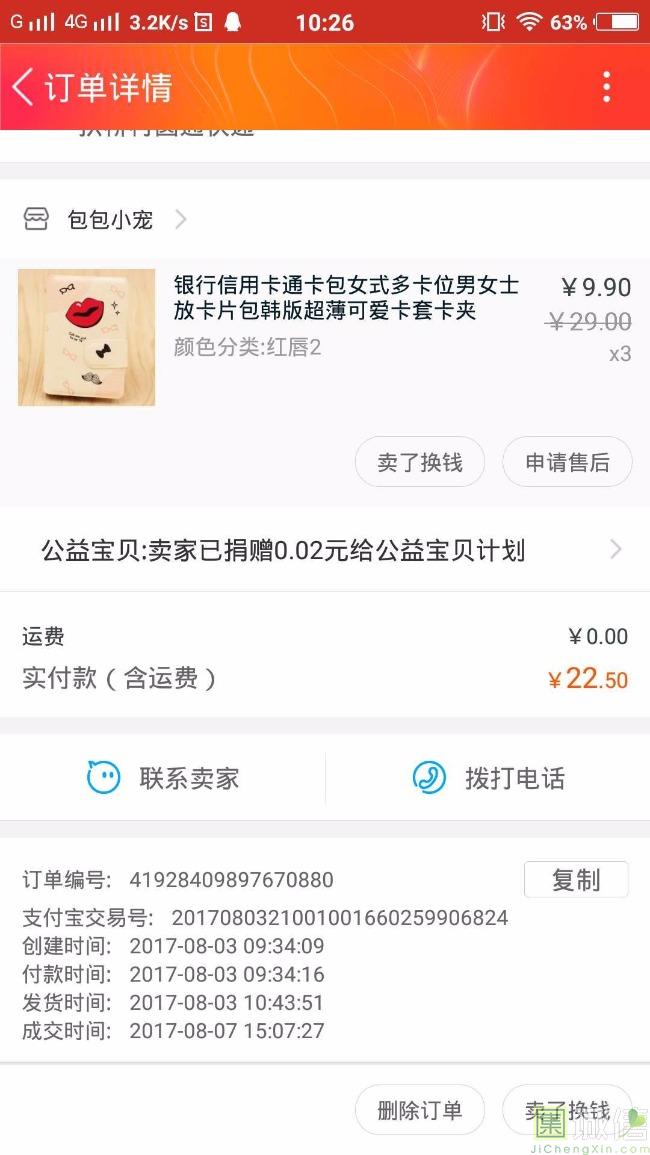Copy the order number with 复制
Screen dimensions: 650x1155
click(576, 880)
